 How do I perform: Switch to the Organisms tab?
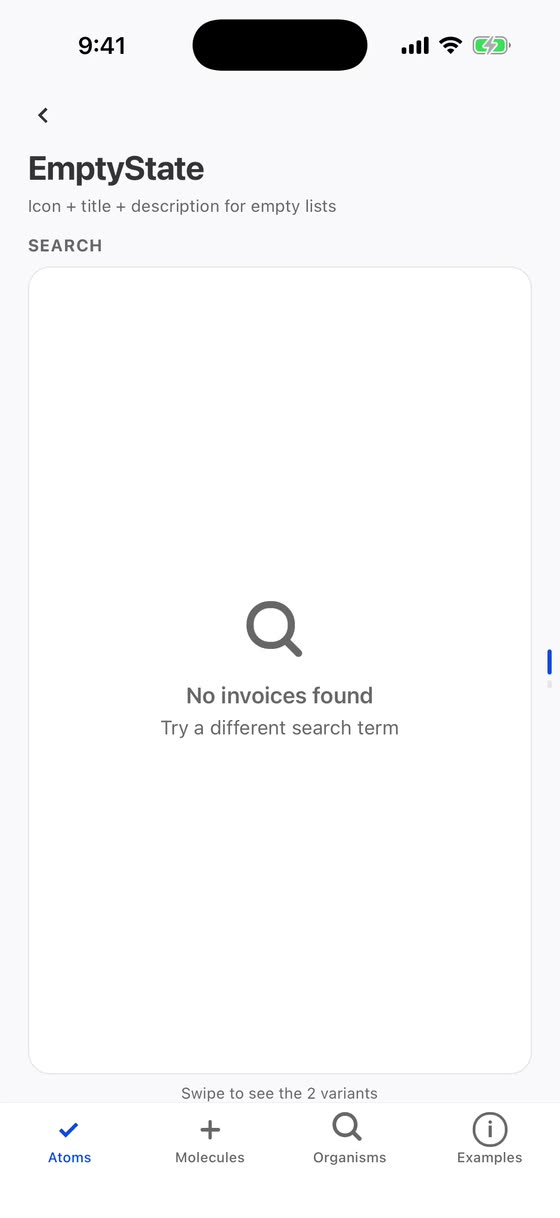click(349, 1142)
